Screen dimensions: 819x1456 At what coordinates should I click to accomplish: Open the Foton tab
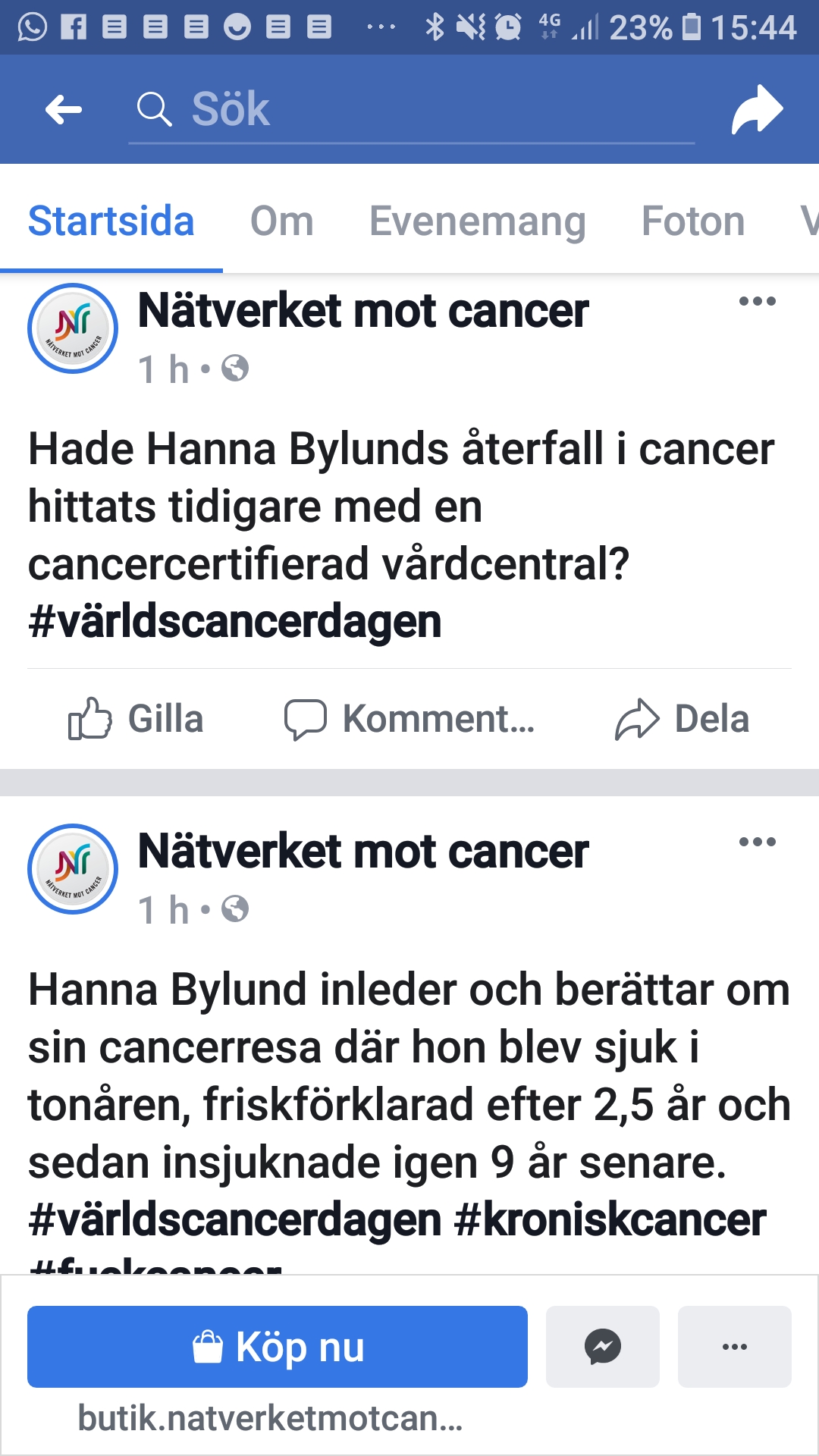pos(692,221)
